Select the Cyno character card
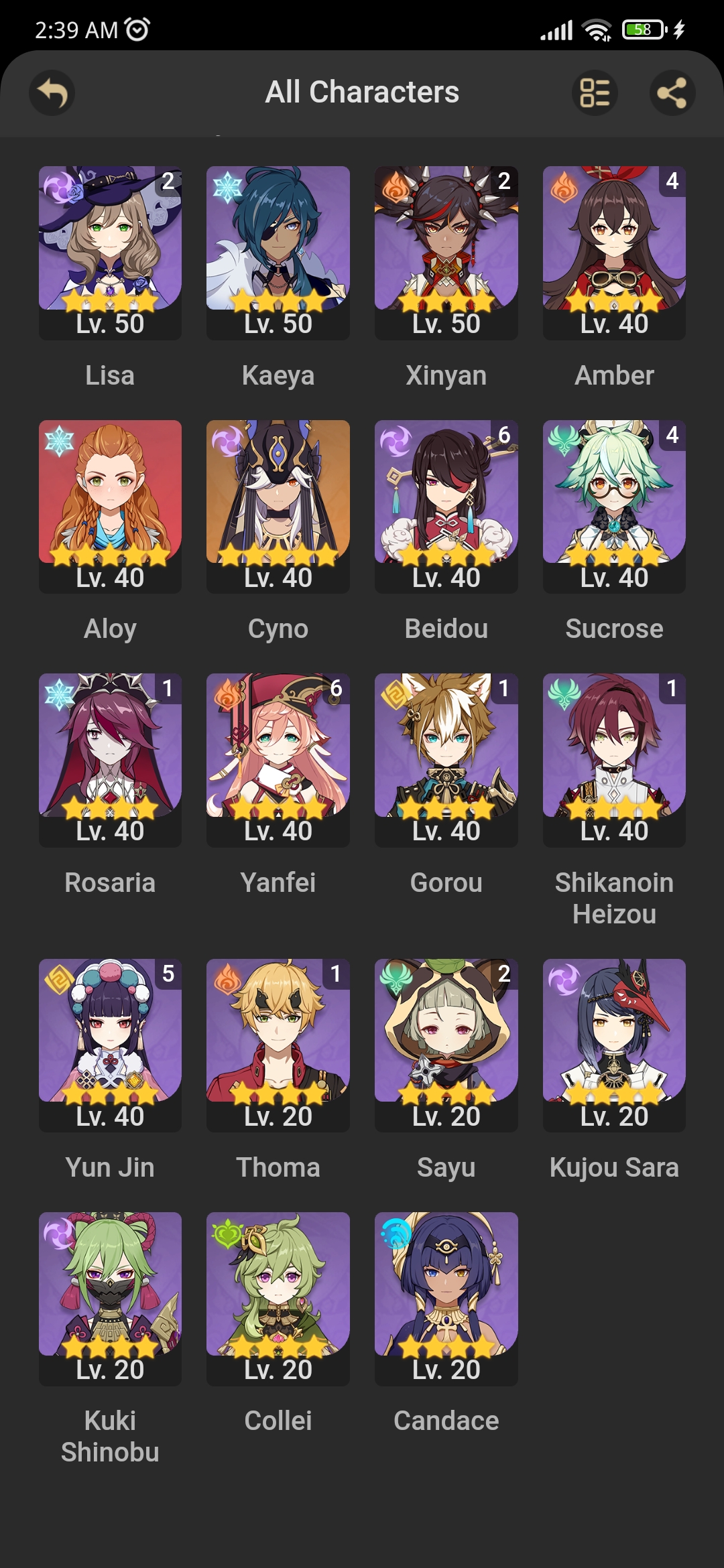Viewport: 724px width, 1568px height. pyautogui.click(x=278, y=507)
